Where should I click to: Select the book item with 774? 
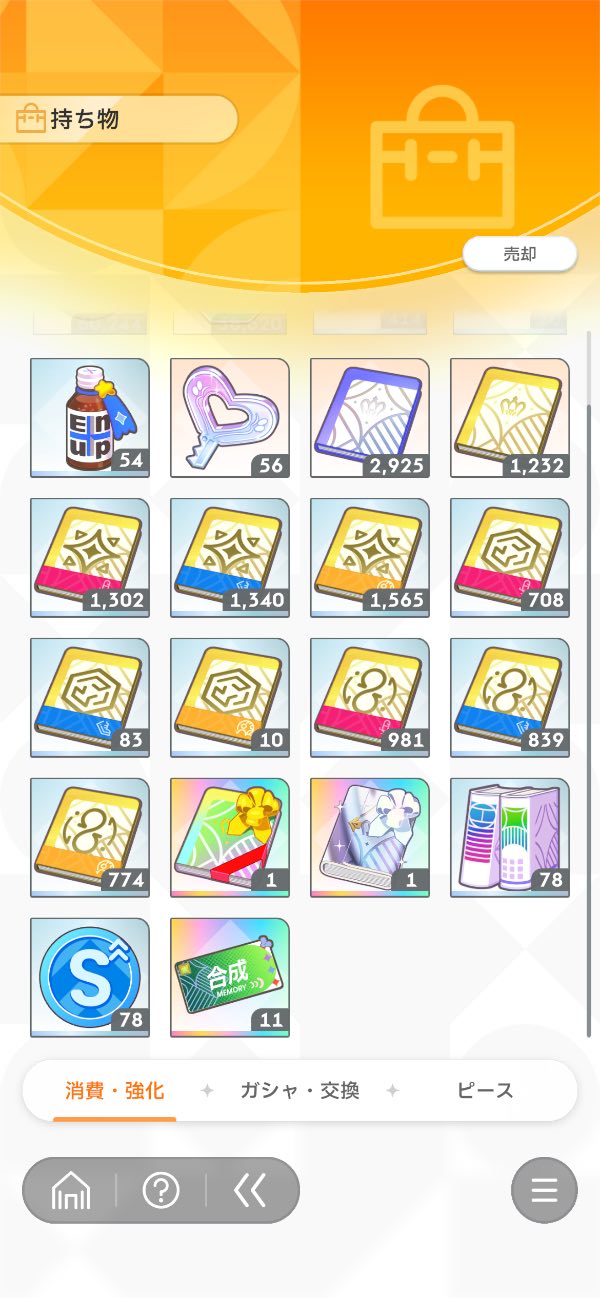(90, 838)
